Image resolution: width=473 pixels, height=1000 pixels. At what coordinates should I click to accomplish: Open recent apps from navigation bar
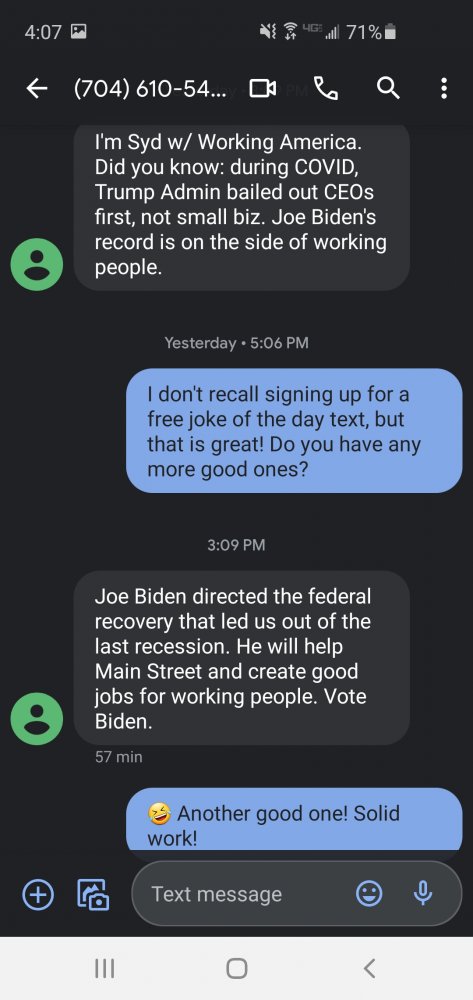pyautogui.click(x=104, y=969)
